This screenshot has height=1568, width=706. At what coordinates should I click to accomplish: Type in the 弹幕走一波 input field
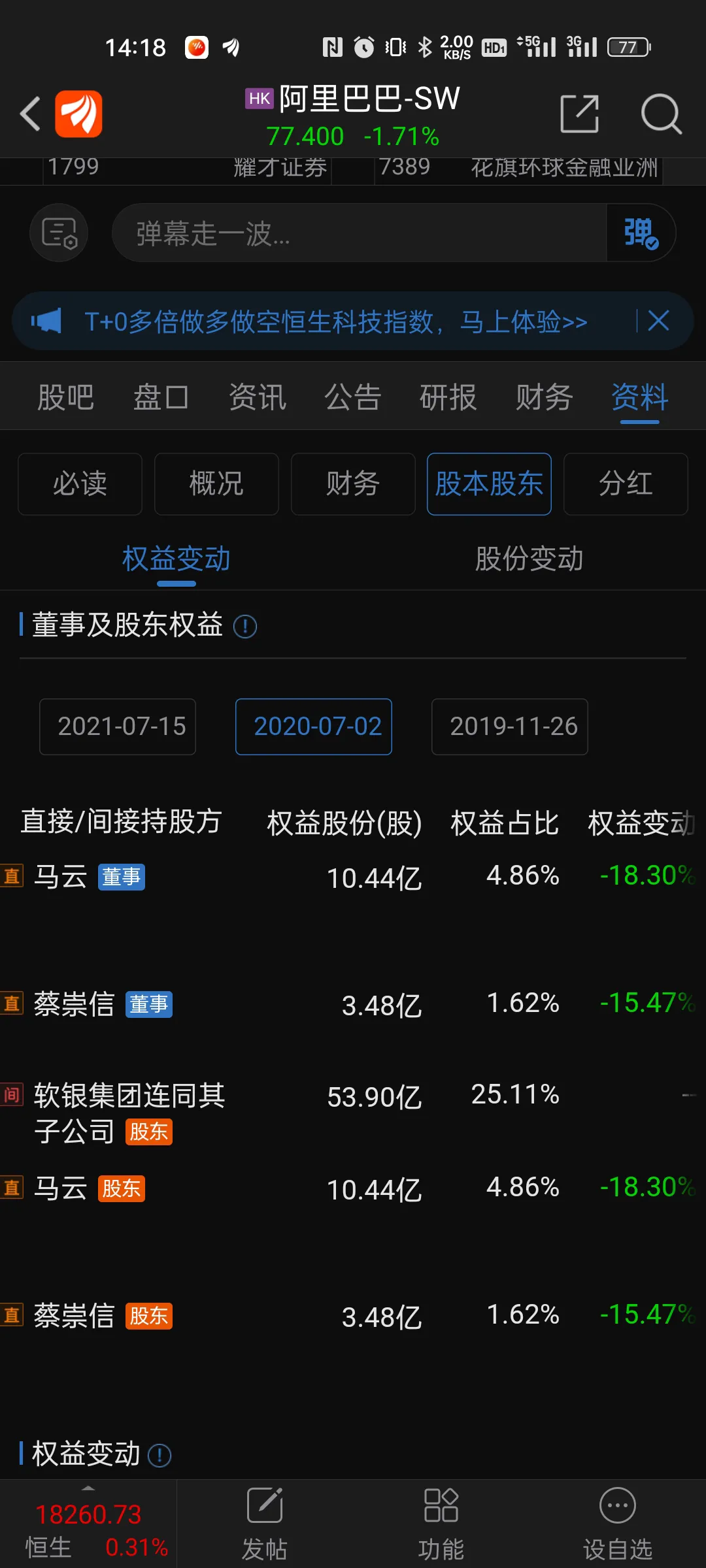click(358, 233)
